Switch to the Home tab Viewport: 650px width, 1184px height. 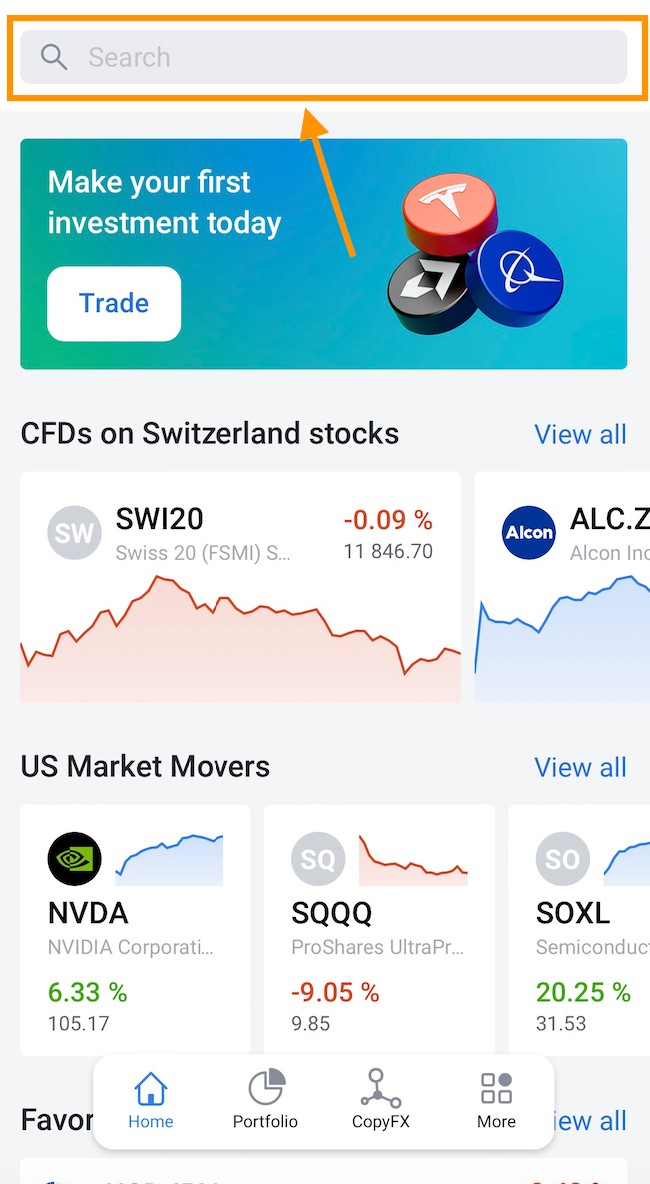[x=150, y=1101]
